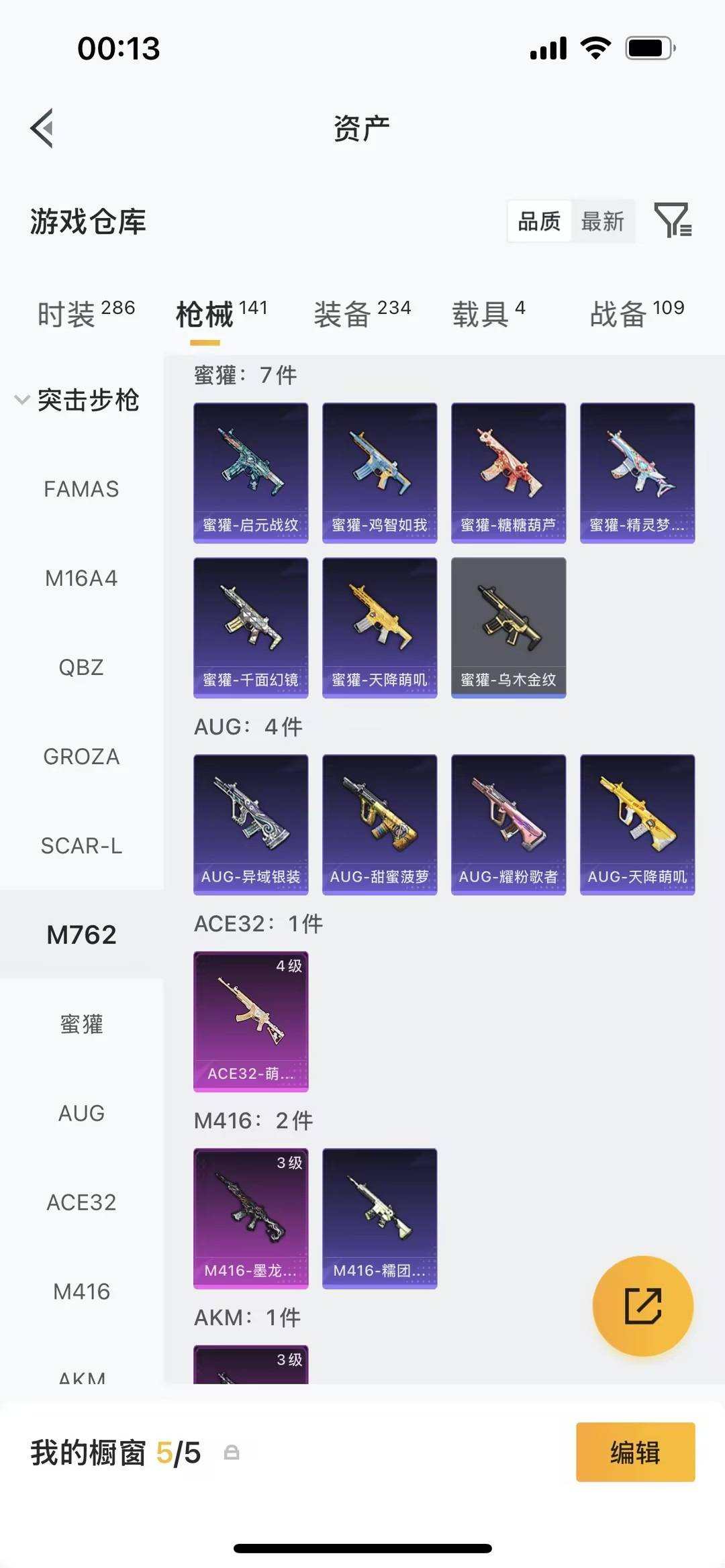Select SCAR-L in the side list
The width and height of the screenshot is (725, 1568).
pyautogui.click(x=81, y=846)
